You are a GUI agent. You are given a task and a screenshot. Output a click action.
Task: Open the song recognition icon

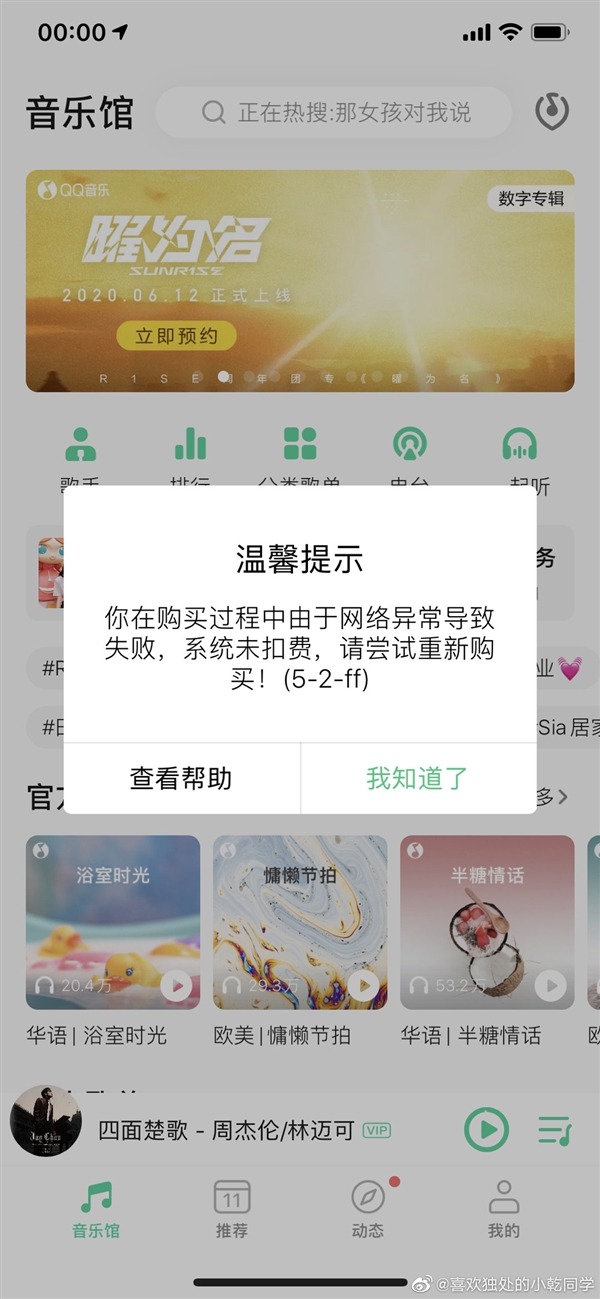click(551, 112)
